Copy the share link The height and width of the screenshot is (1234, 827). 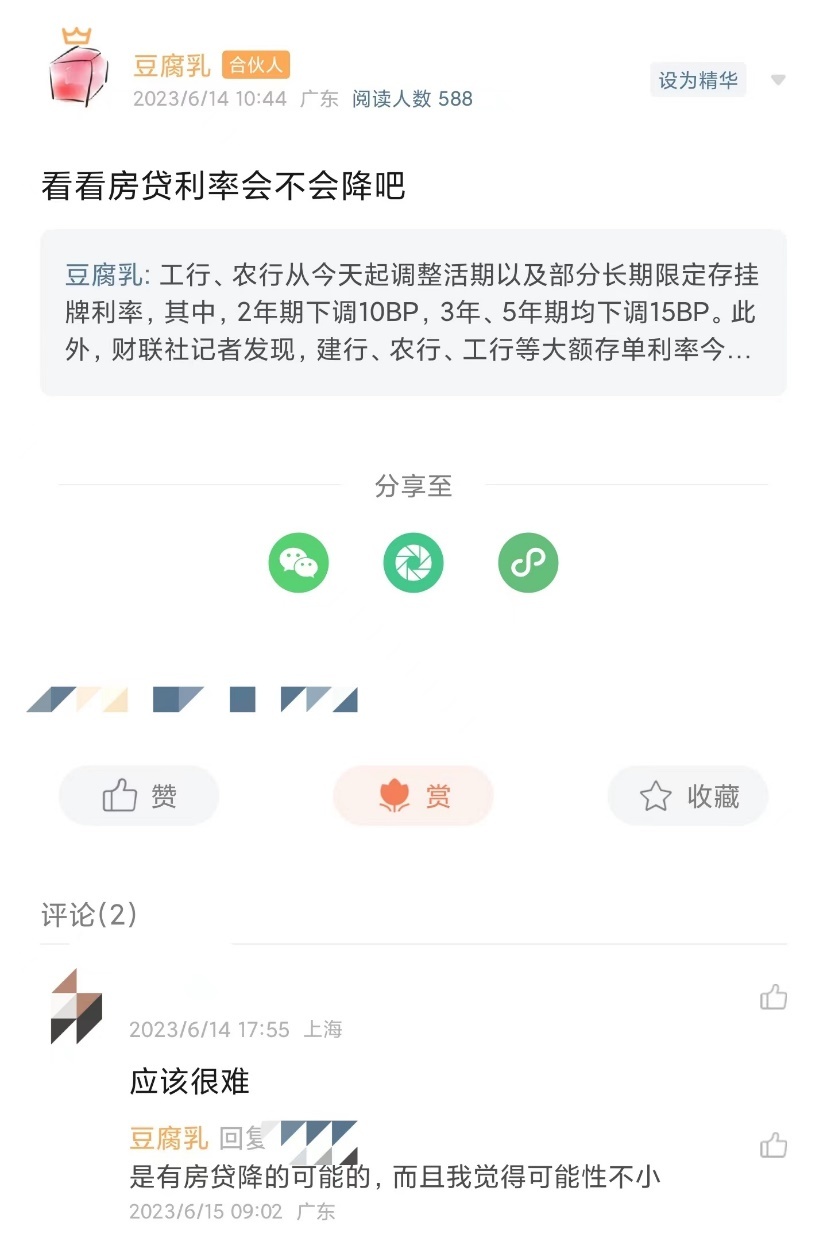[528, 563]
